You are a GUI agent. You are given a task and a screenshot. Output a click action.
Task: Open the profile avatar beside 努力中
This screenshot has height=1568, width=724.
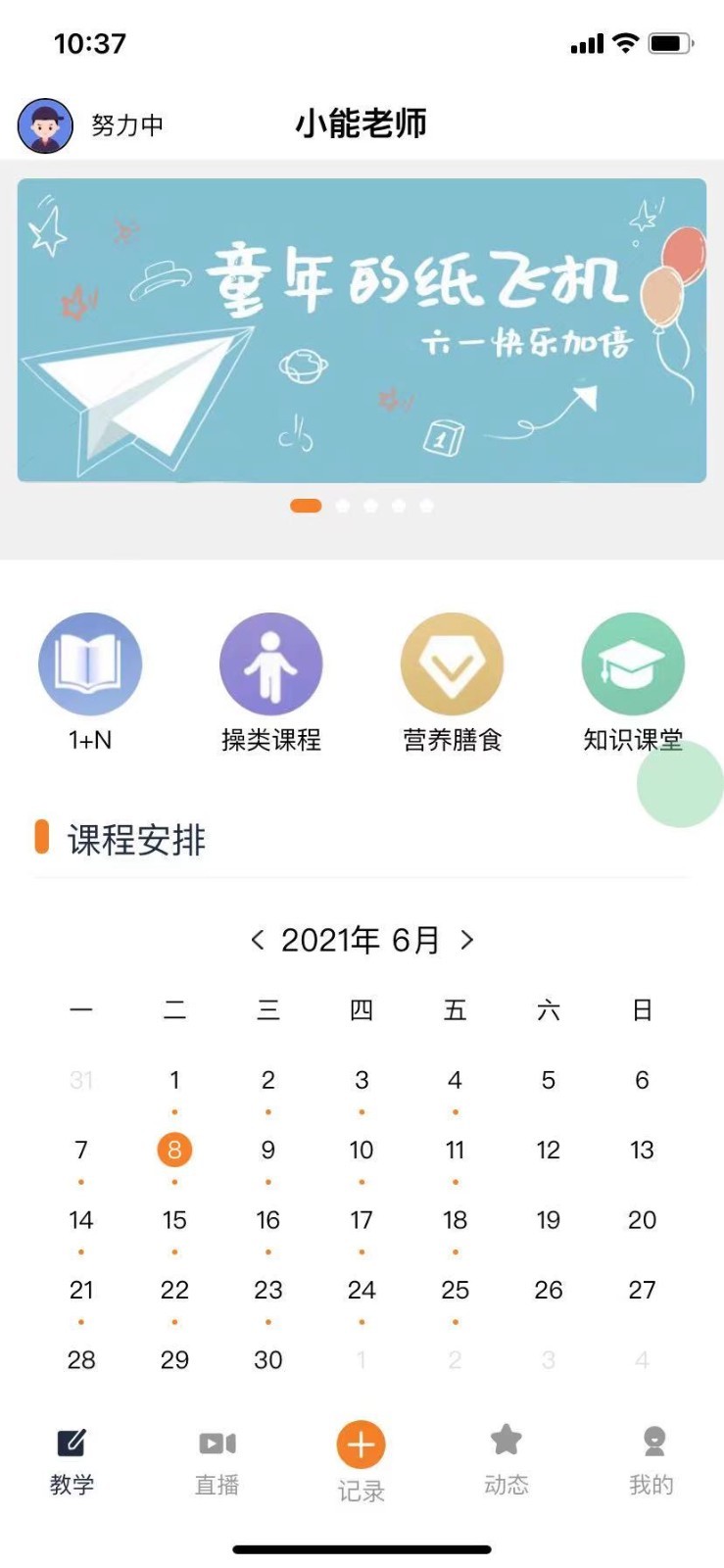(45, 125)
